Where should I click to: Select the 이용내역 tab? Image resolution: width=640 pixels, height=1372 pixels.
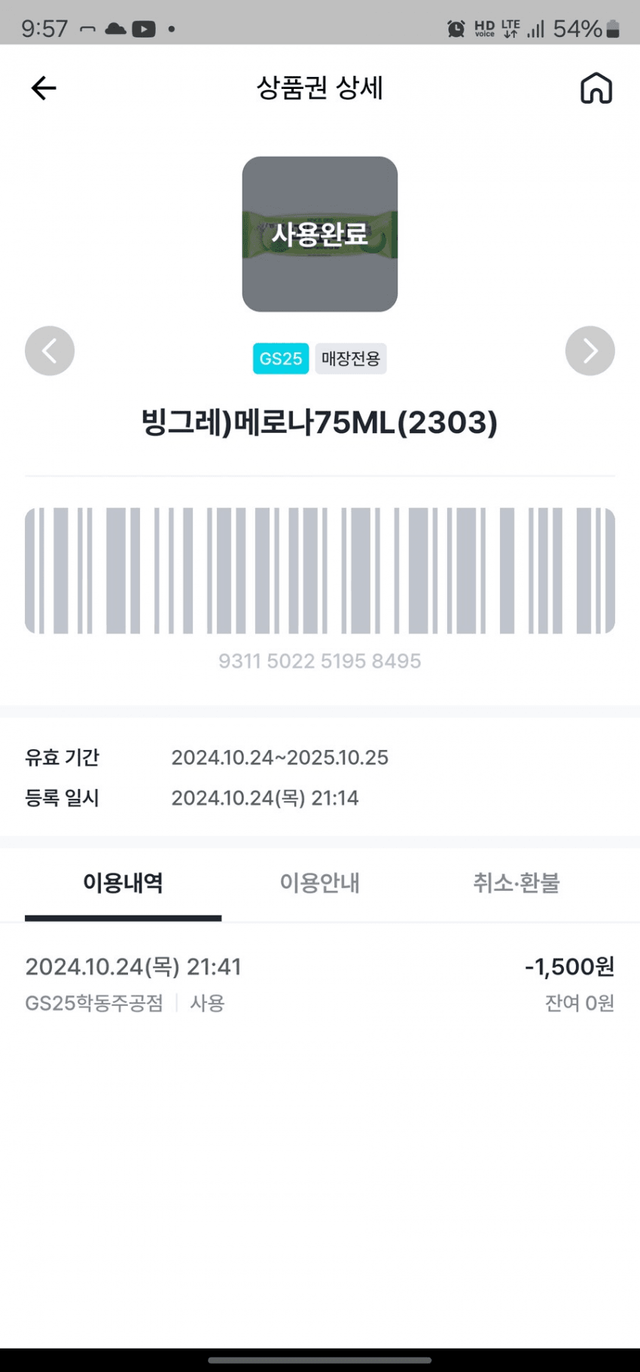point(123,883)
